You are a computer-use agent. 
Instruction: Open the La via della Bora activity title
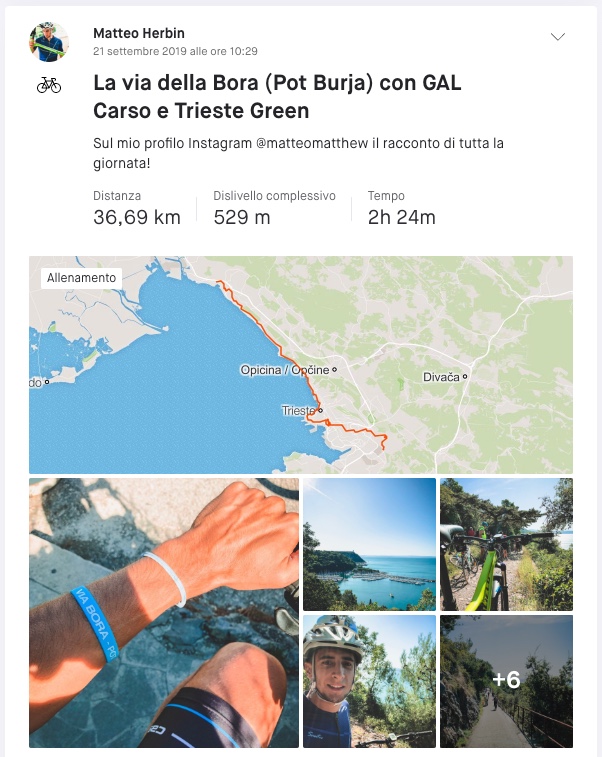pyautogui.click(x=277, y=97)
